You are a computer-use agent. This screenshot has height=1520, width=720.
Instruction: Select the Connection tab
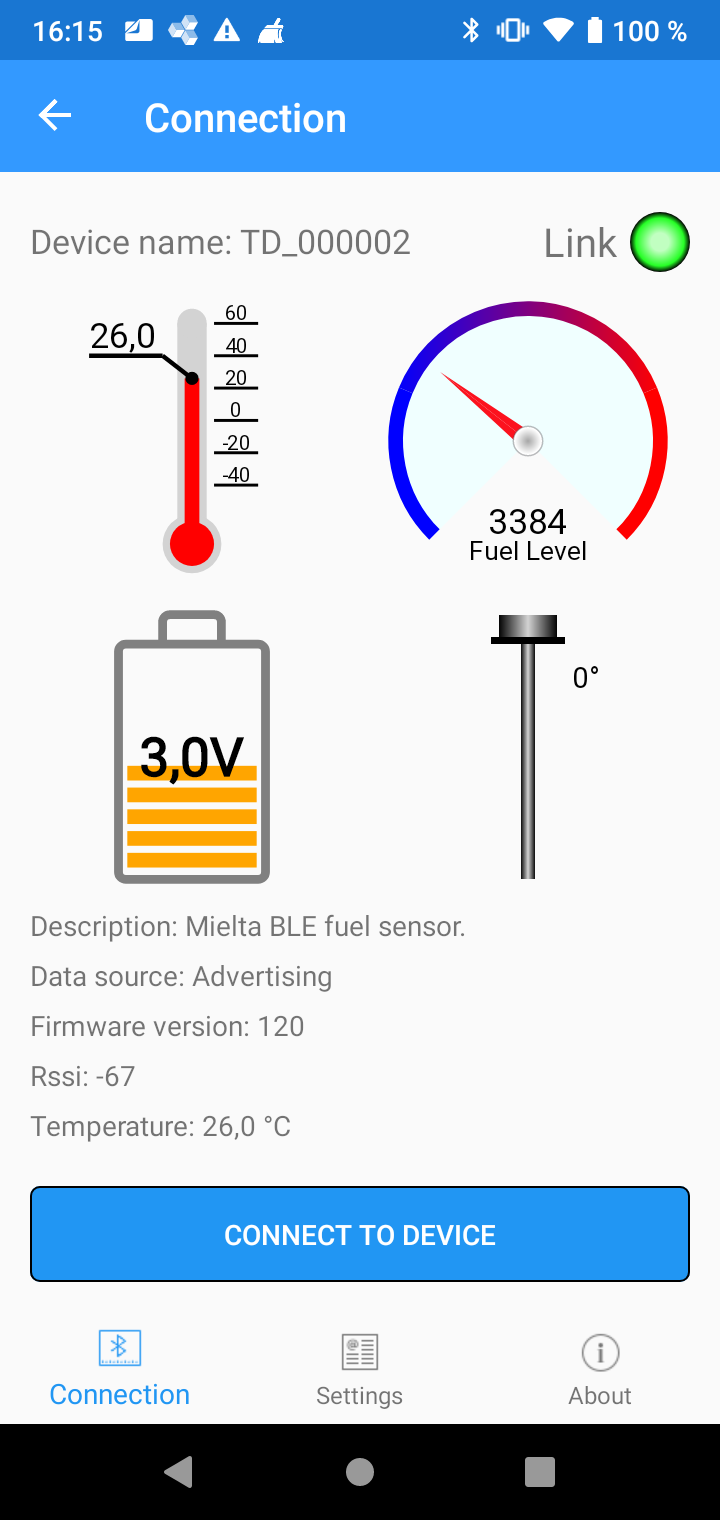120,1370
